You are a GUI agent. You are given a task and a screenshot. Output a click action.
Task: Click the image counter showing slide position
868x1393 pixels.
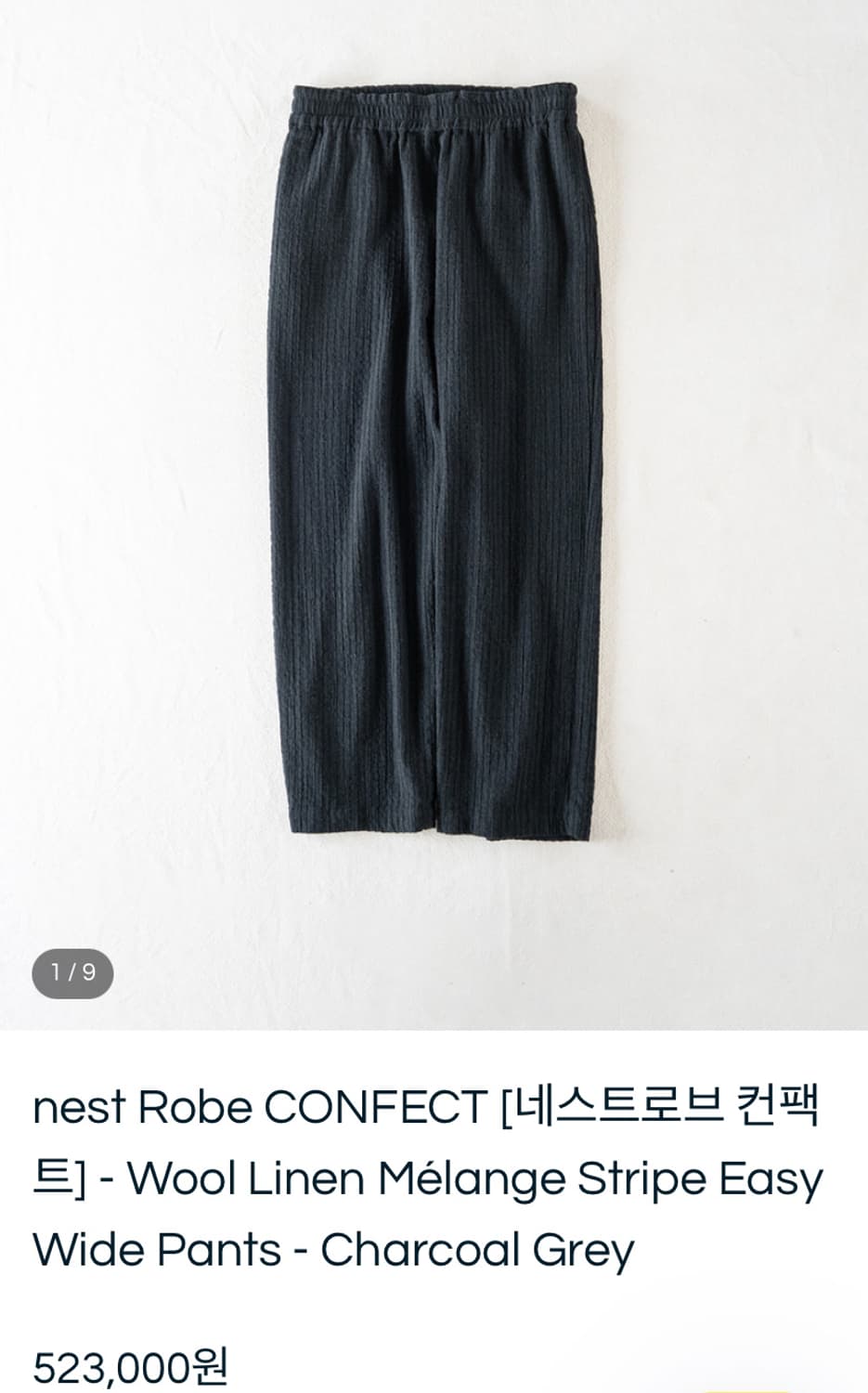72,971
